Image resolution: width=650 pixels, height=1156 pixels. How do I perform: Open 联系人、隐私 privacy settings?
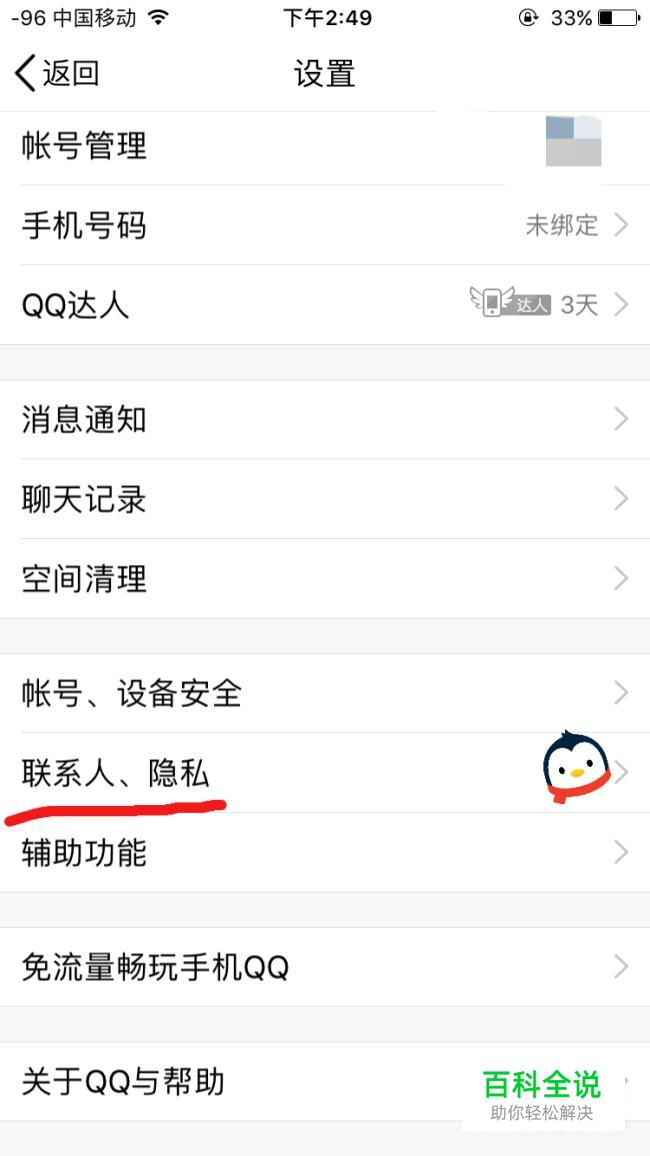325,773
